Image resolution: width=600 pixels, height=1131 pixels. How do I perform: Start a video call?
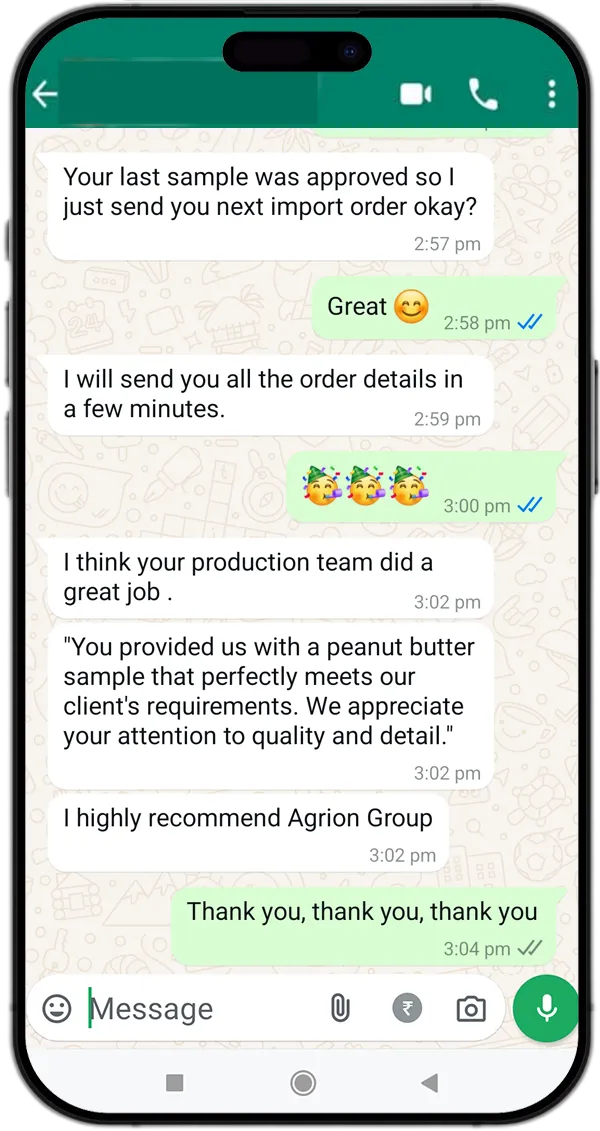(x=415, y=95)
